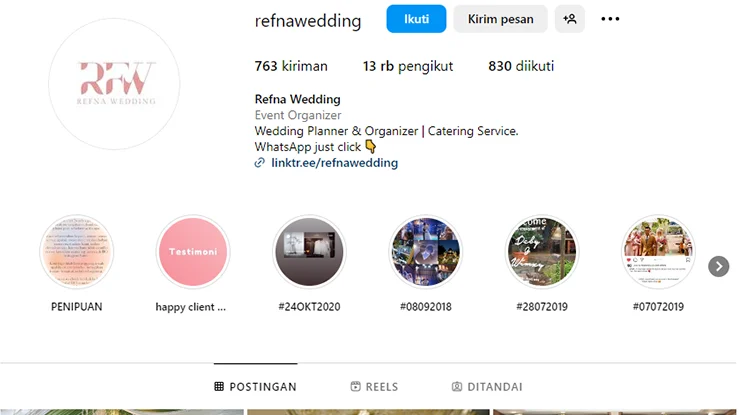Open the #07072019 story highlight
740x415 pixels.
point(657,252)
